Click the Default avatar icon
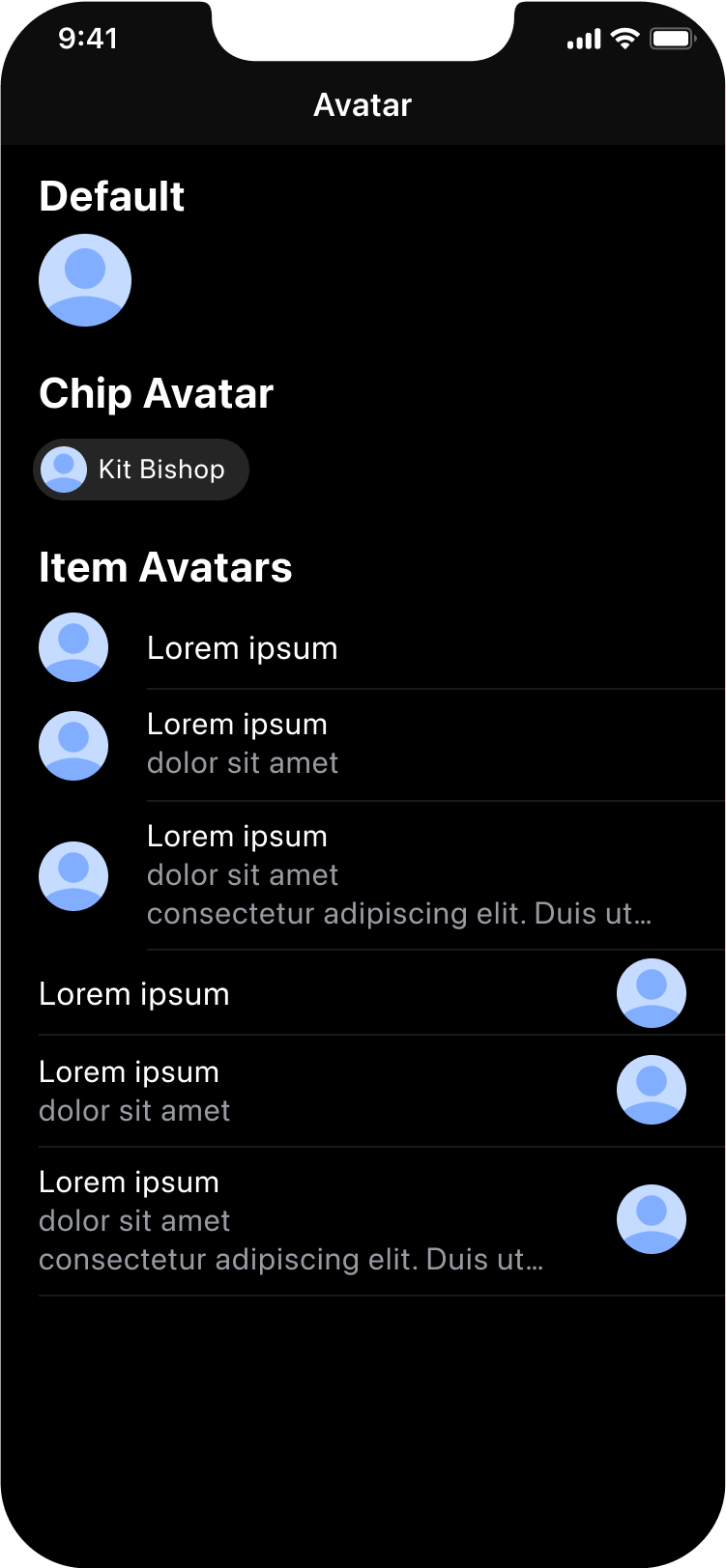 (84, 279)
